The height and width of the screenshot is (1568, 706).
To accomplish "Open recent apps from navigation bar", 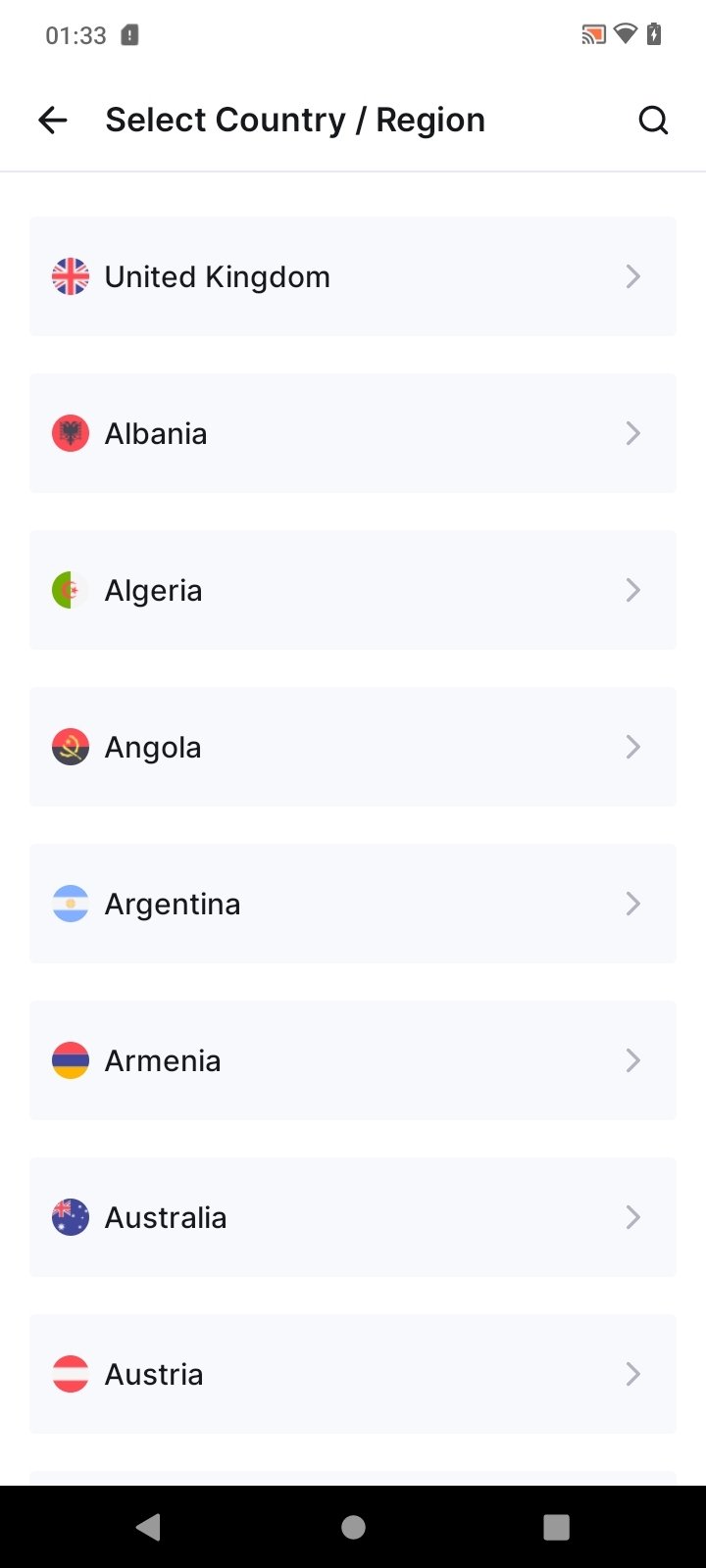I will point(556,1527).
